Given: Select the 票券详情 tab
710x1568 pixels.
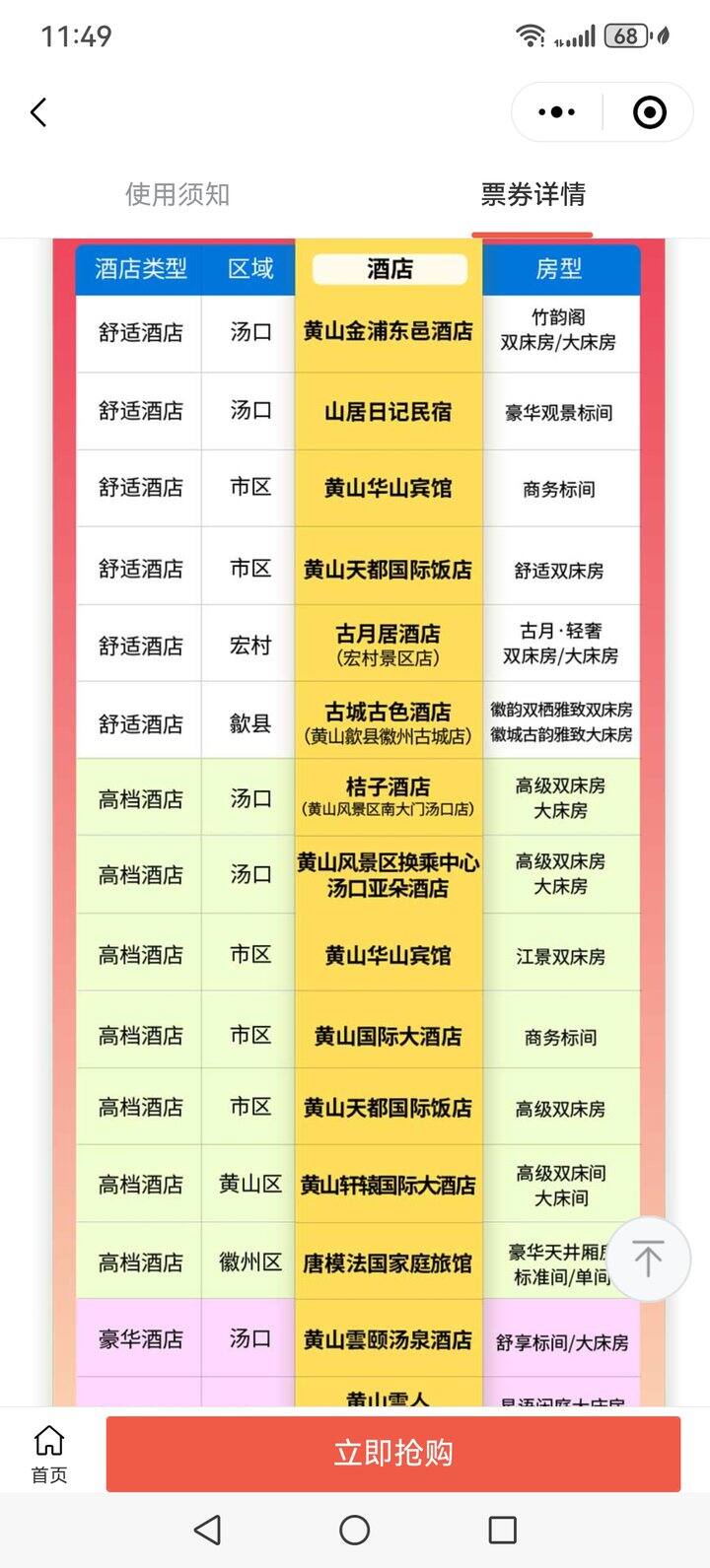Looking at the screenshot, I should click(x=532, y=194).
